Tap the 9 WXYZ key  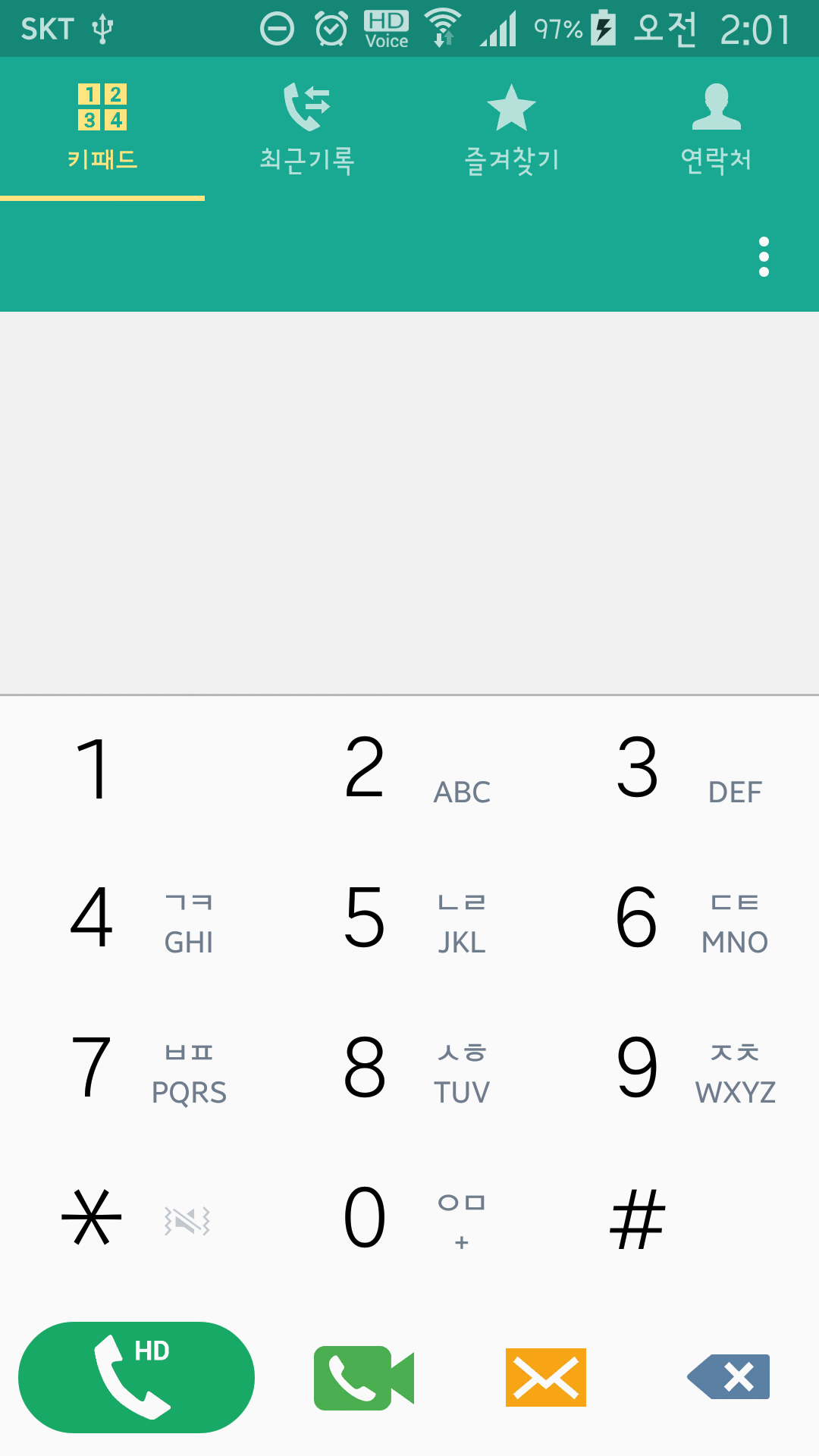click(x=682, y=1069)
